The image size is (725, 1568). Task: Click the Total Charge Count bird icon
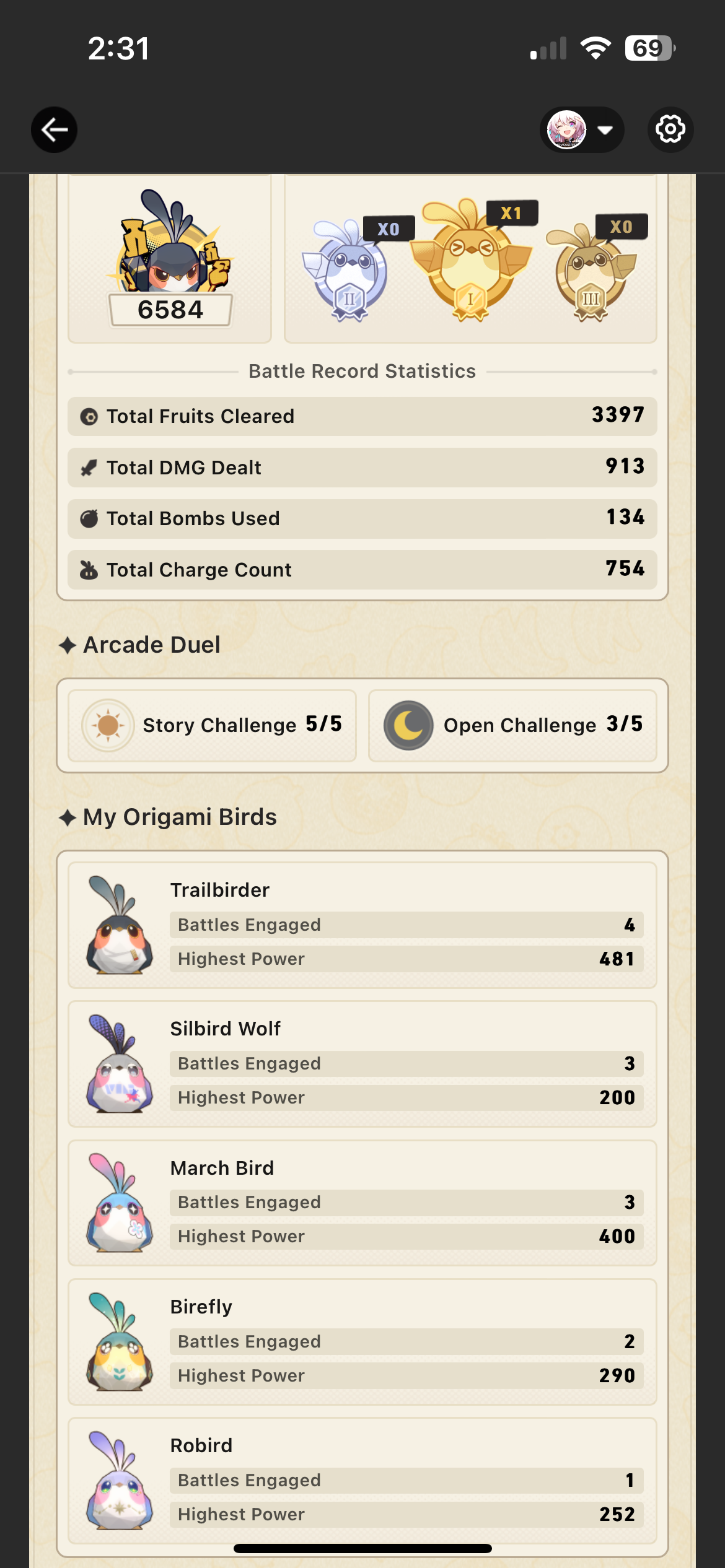click(90, 569)
